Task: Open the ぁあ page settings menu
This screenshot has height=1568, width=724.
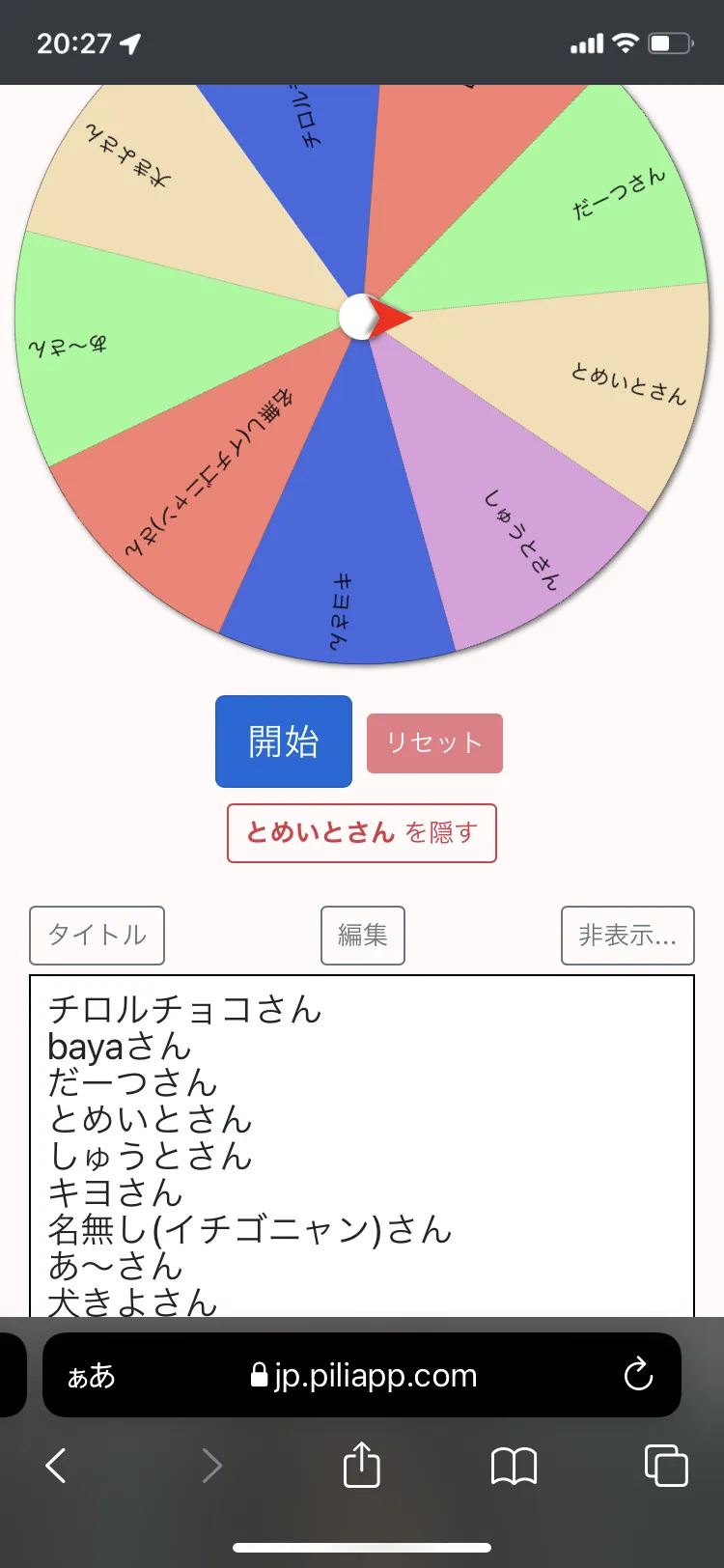Action: [91, 1376]
